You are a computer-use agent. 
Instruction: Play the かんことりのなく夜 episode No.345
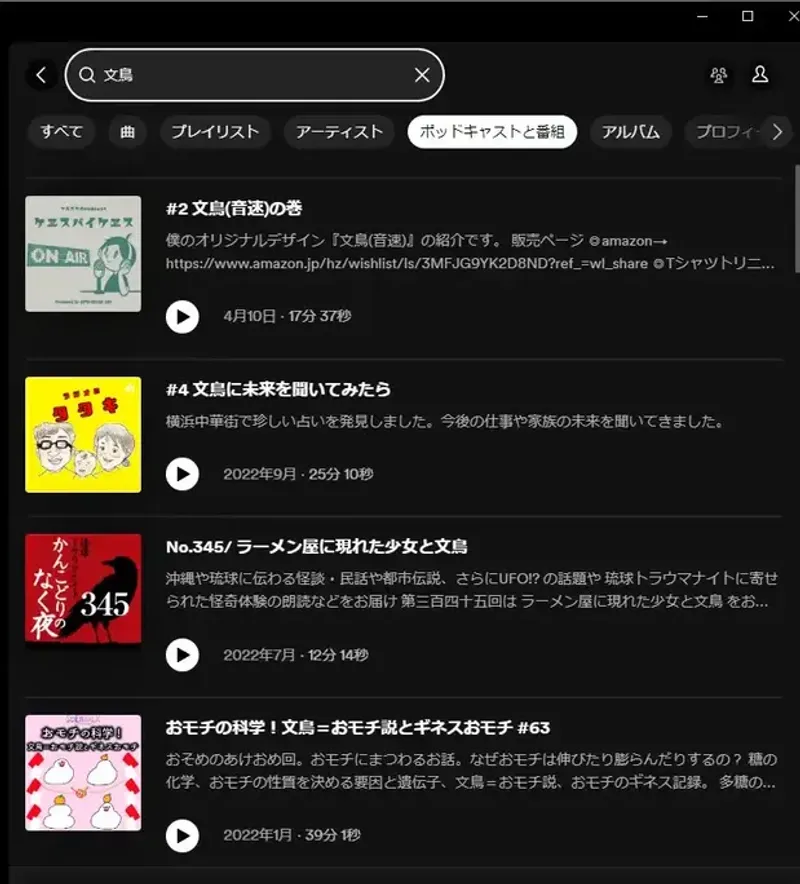tap(183, 657)
